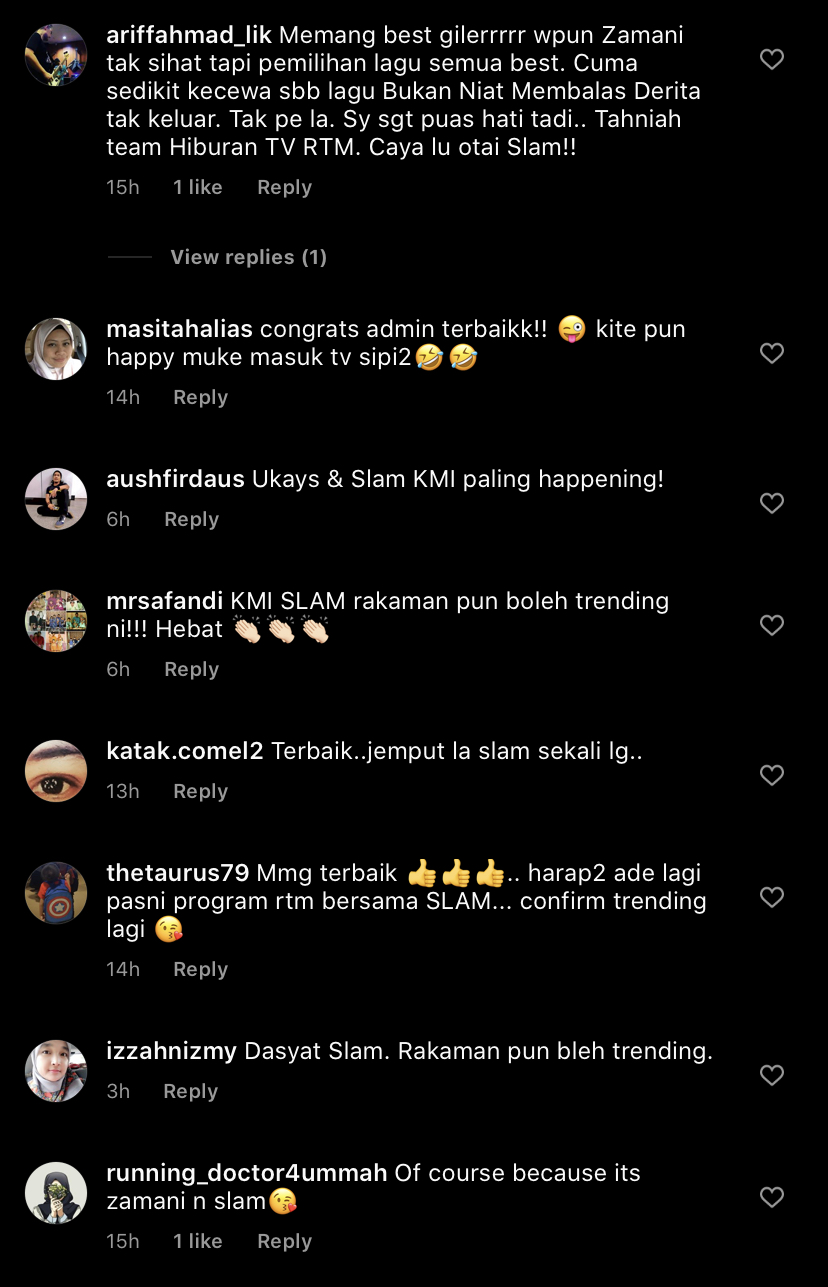Reply to running_doctor4ummah's comment
Viewport: 828px width, 1287px height.
click(x=284, y=1241)
